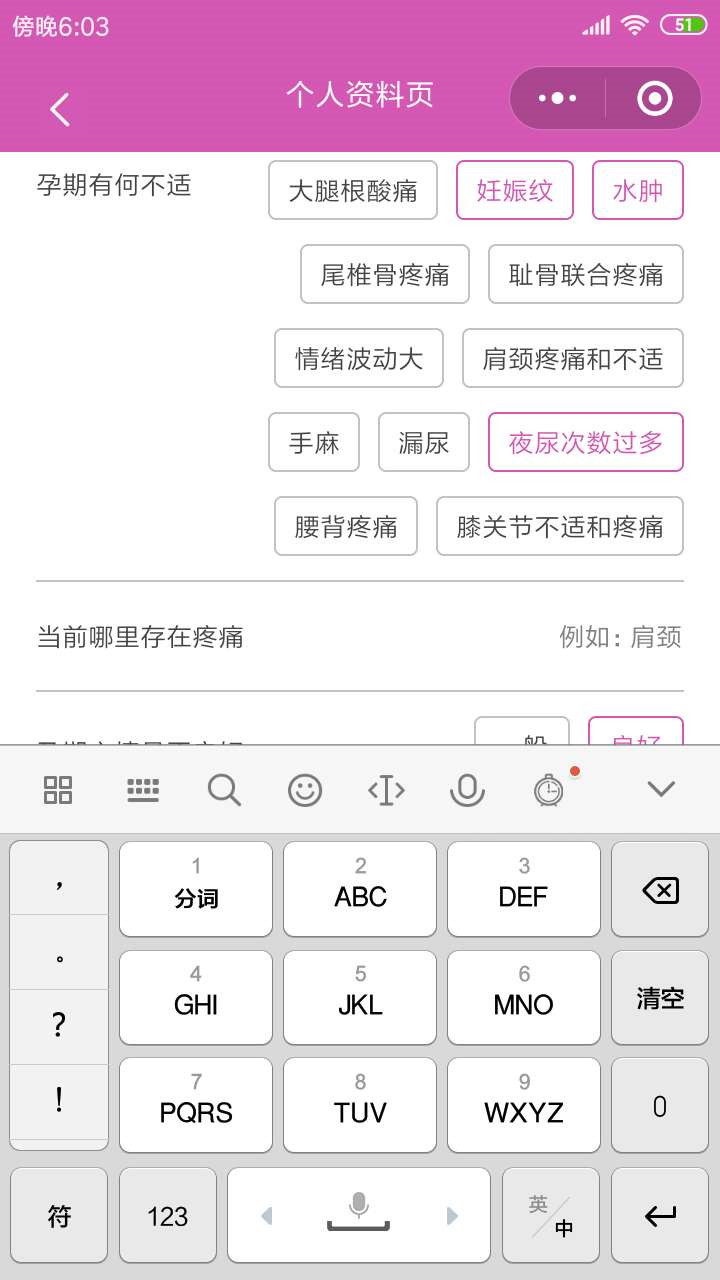The height and width of the screenshot is (1280, 720).
Task: Choose the 腰背疼痛 chip
Action: pos(346,526)
